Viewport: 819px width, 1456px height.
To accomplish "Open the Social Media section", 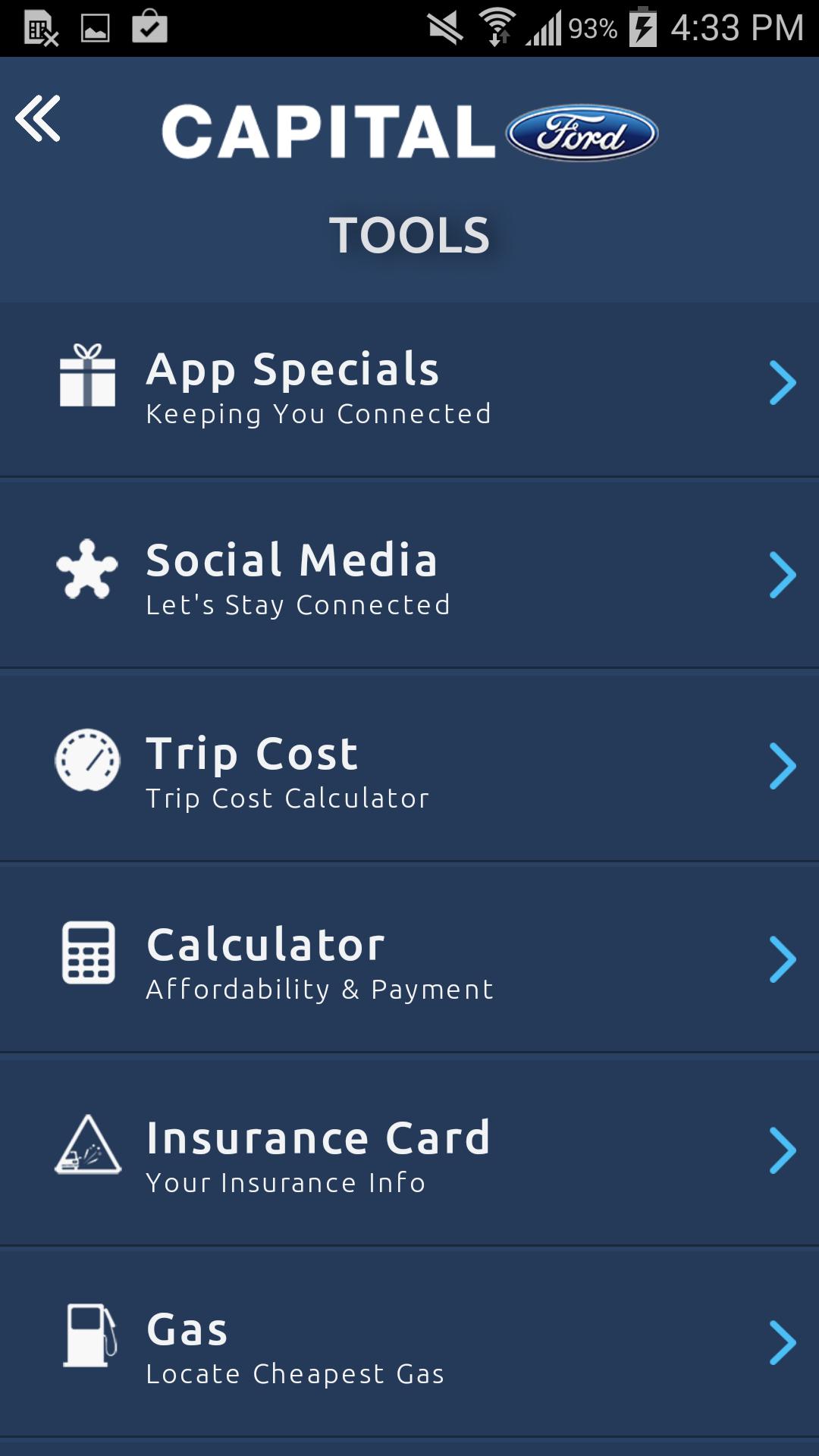I will click(409, 576).
